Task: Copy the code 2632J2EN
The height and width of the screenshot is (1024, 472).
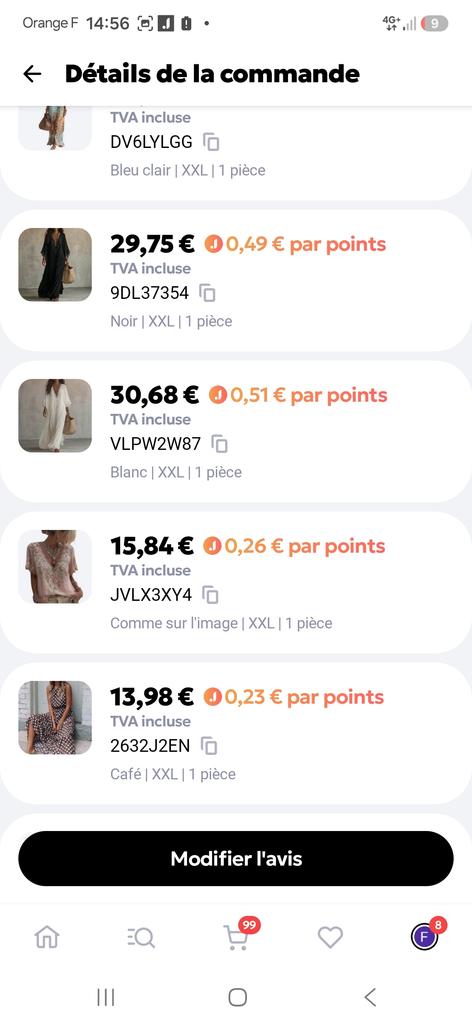Action: [209, 746]
